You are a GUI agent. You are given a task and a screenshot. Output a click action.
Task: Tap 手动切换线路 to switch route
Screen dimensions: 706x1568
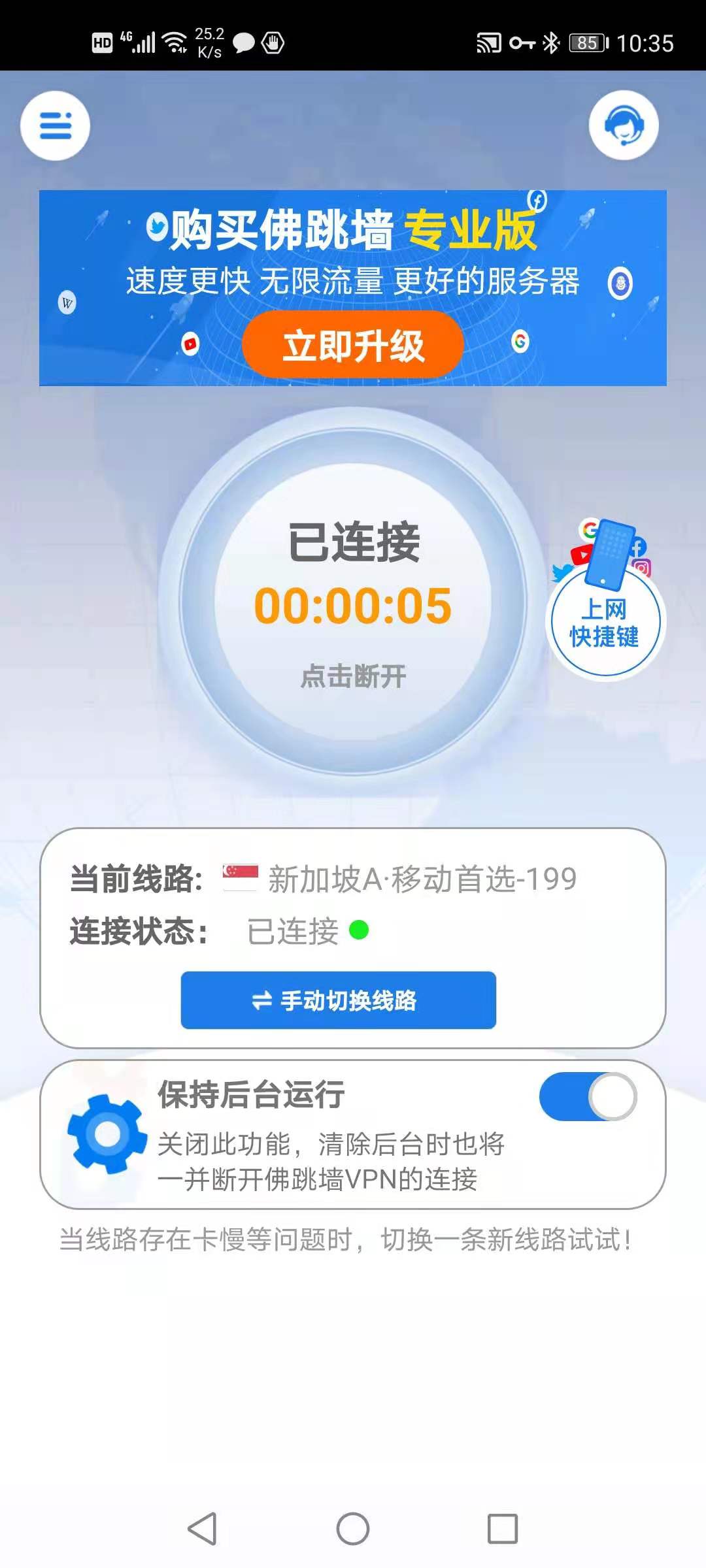(x=338, y=1000)
